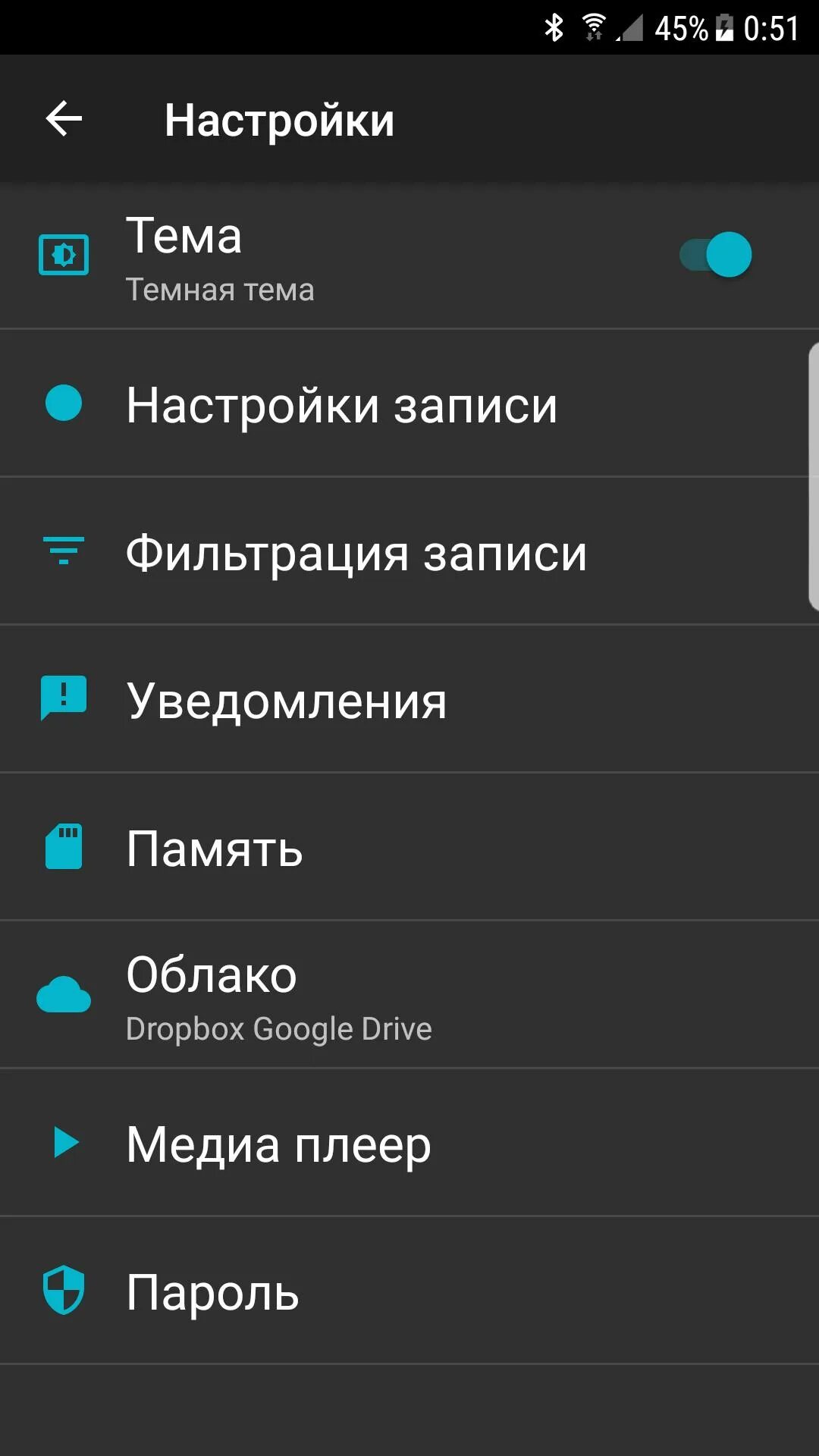Toggle the dark theme switch off

[x=716, y=255]
